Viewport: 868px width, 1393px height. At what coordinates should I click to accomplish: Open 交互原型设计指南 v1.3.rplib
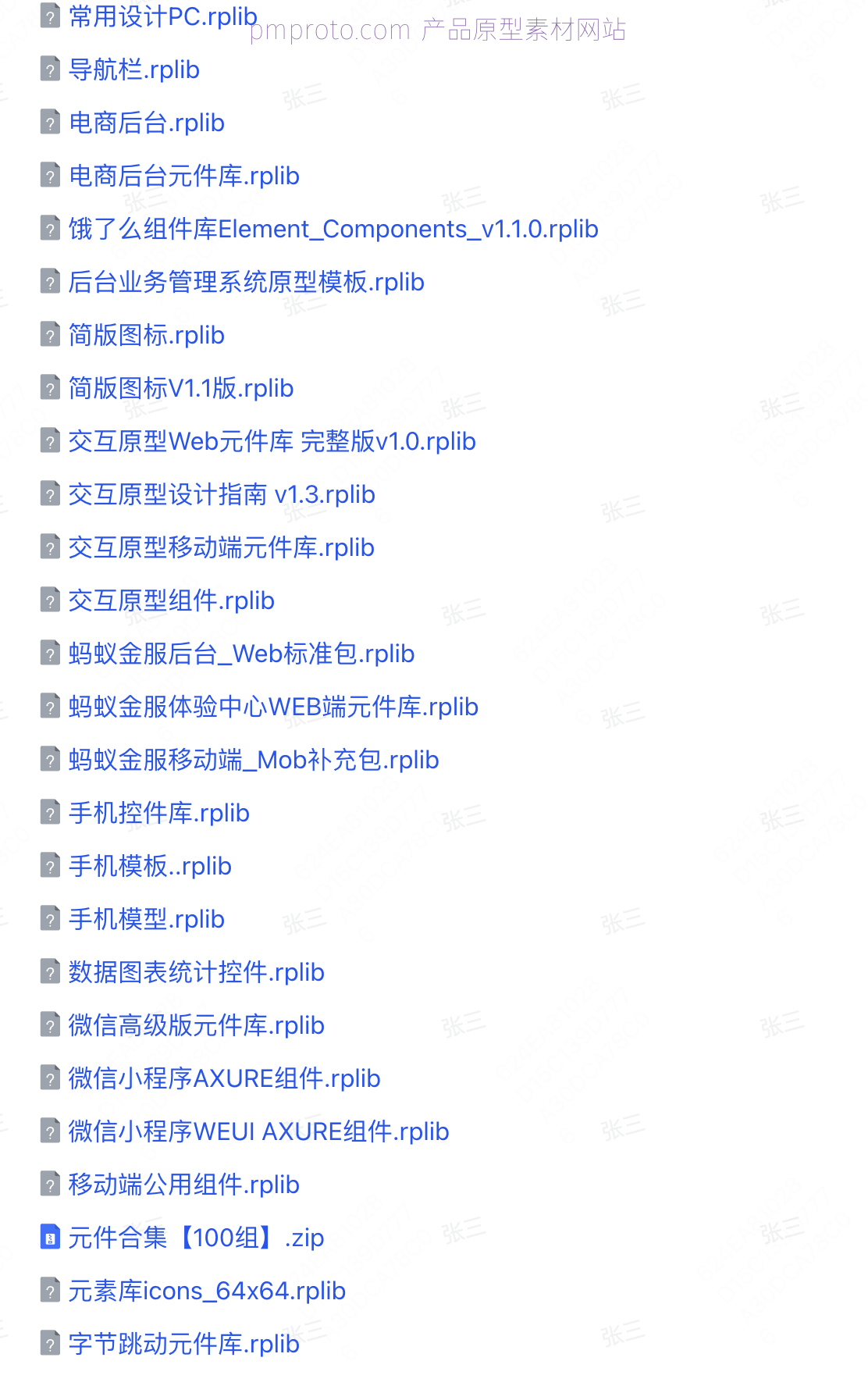pyautogui.click(x=222, y=495)
